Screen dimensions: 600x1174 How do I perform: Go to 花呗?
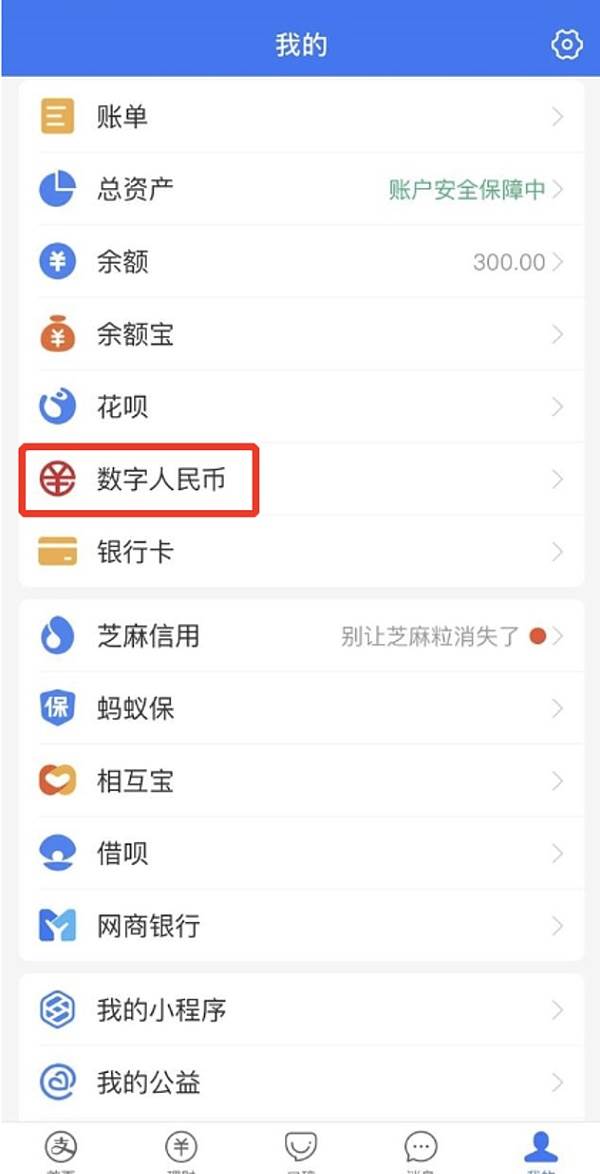(x=300, y=407)
